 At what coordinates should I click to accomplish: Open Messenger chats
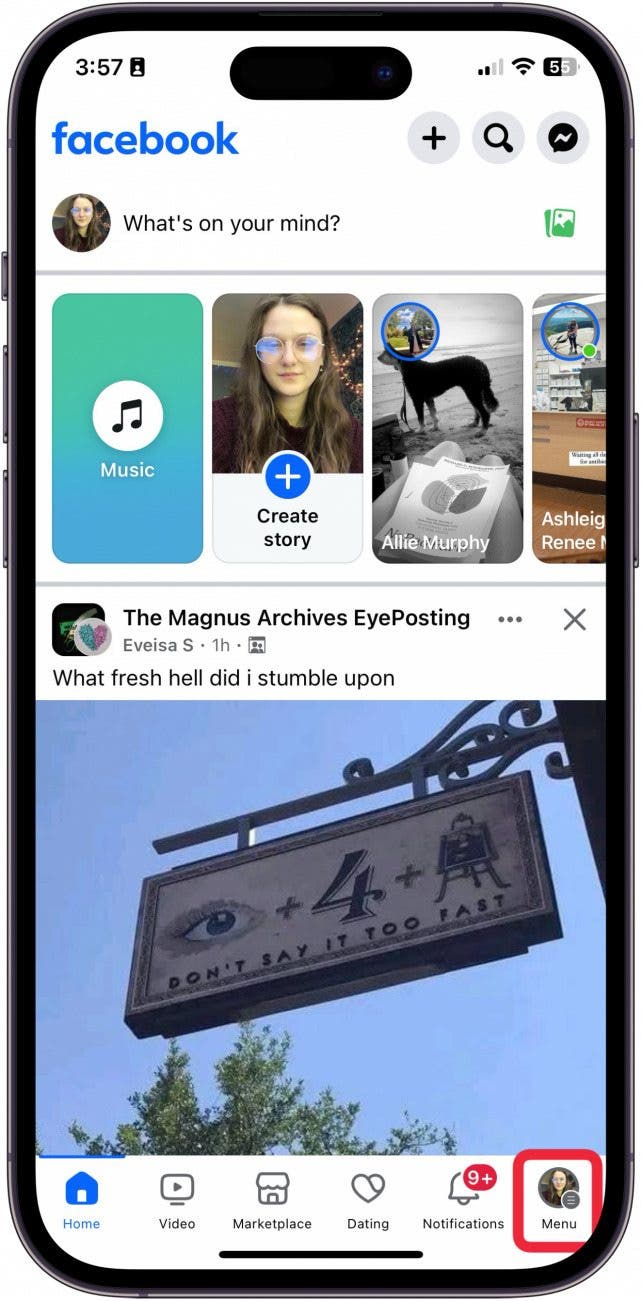pyautogui.click(x=563, y=138)
